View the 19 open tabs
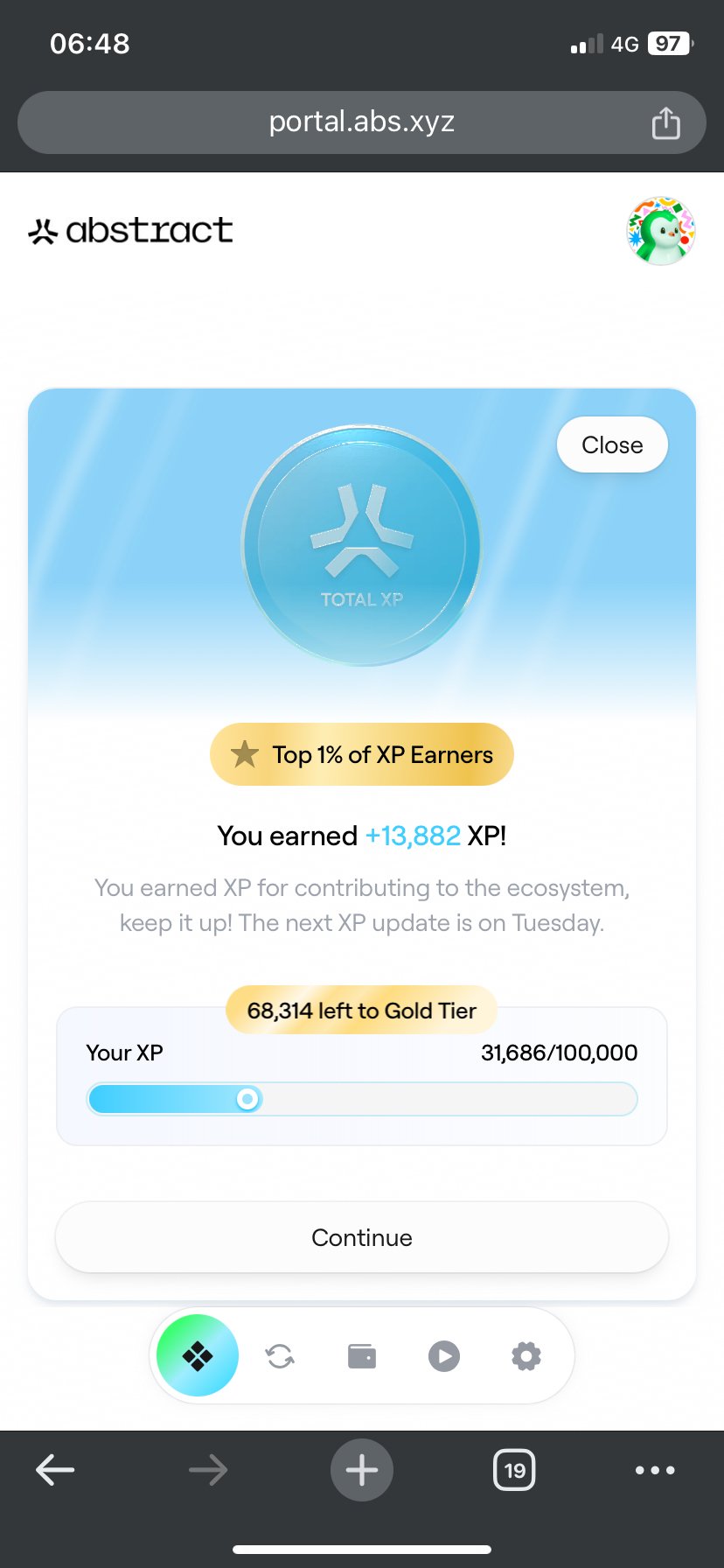This screenshot has height=1568, width=724. tap(514, 1470)
